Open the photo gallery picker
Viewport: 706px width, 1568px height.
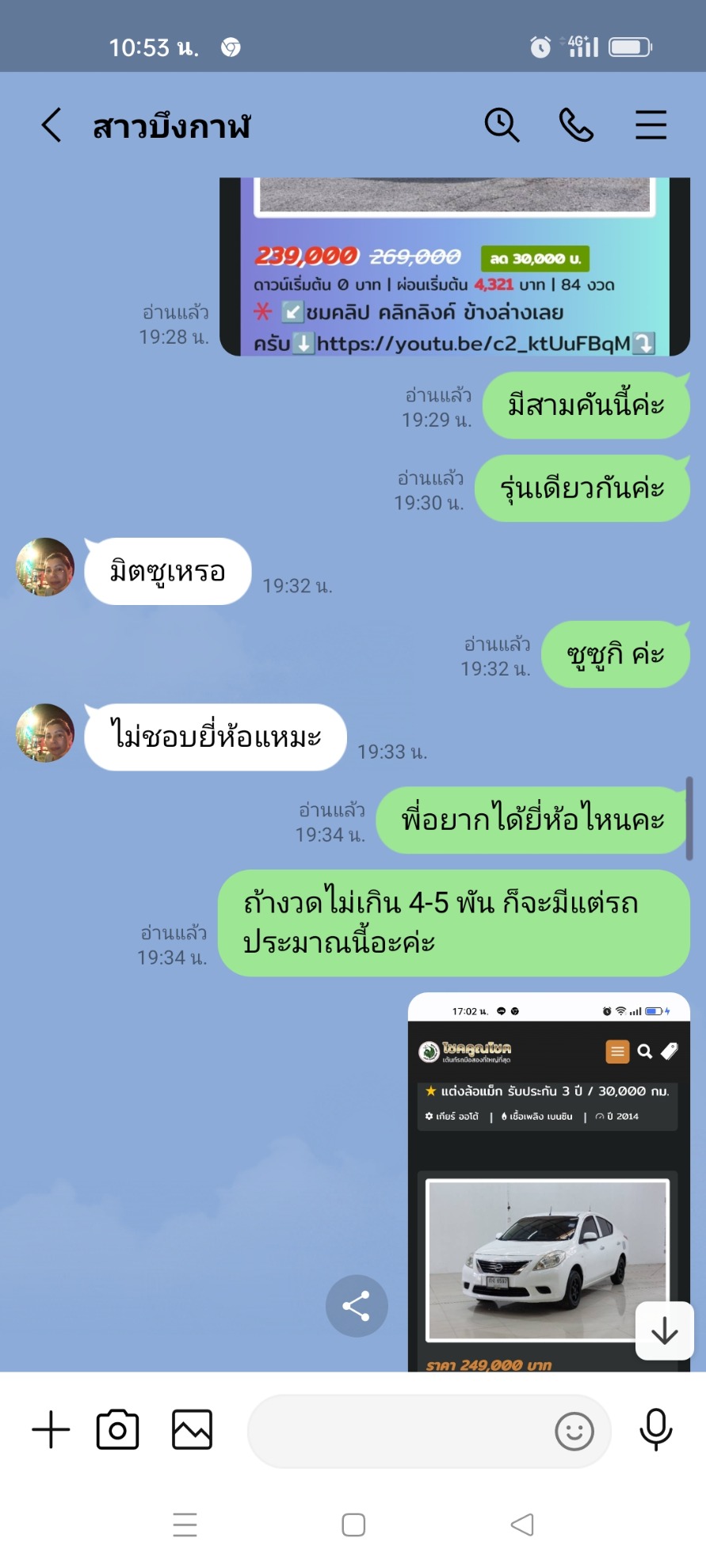(x=192, y=1430)
